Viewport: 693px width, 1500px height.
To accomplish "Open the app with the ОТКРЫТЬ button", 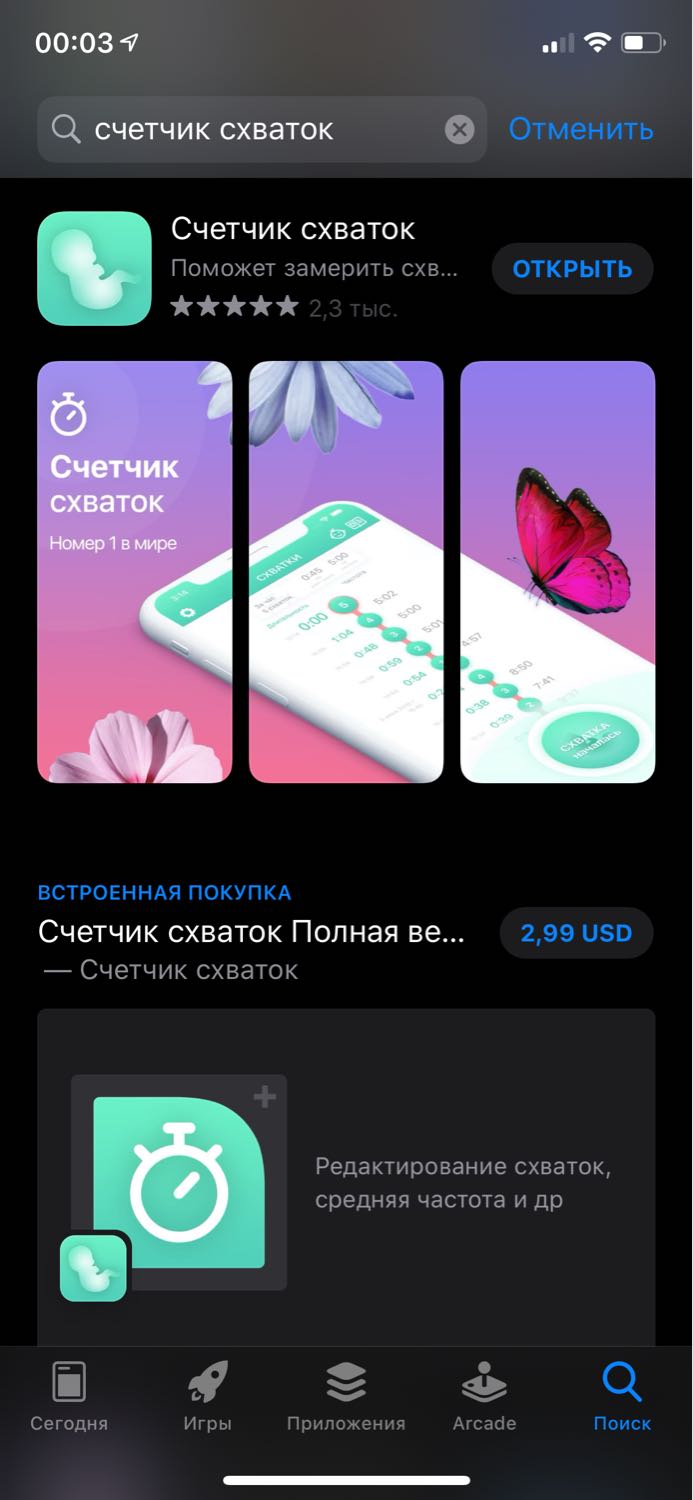I will [573, 268].
